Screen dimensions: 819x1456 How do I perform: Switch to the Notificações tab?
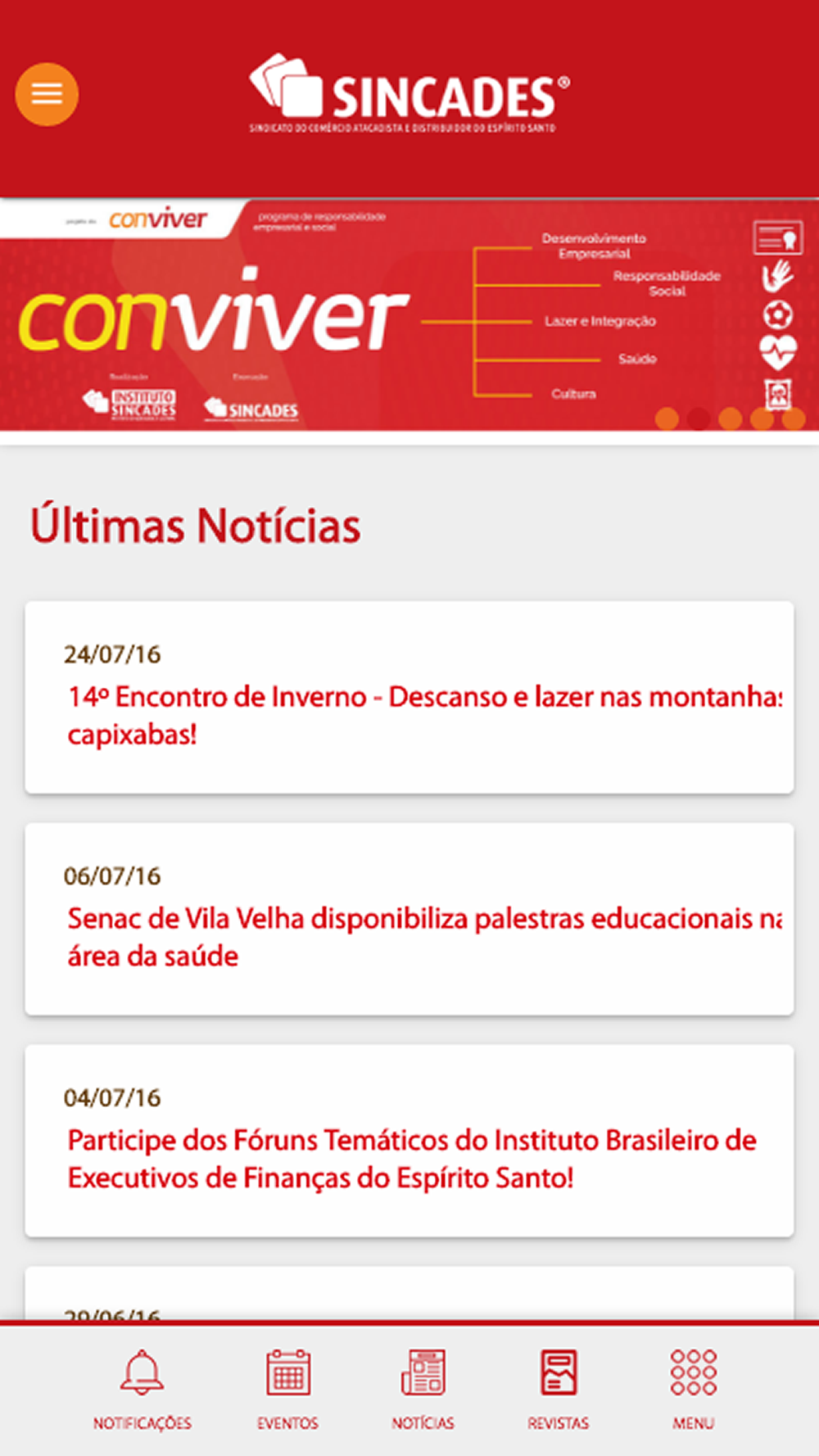[142, 1390]
